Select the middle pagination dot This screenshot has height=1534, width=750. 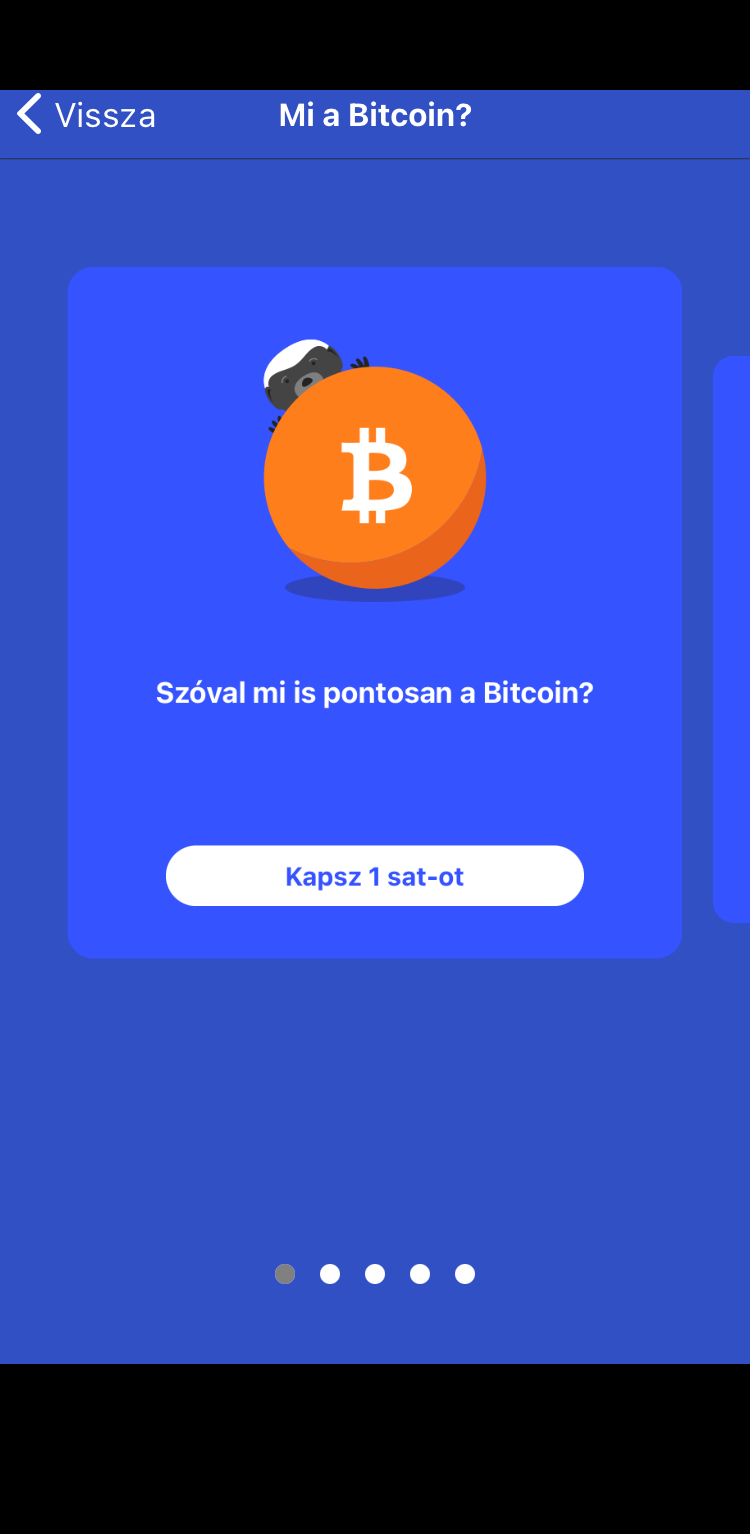375,1273
